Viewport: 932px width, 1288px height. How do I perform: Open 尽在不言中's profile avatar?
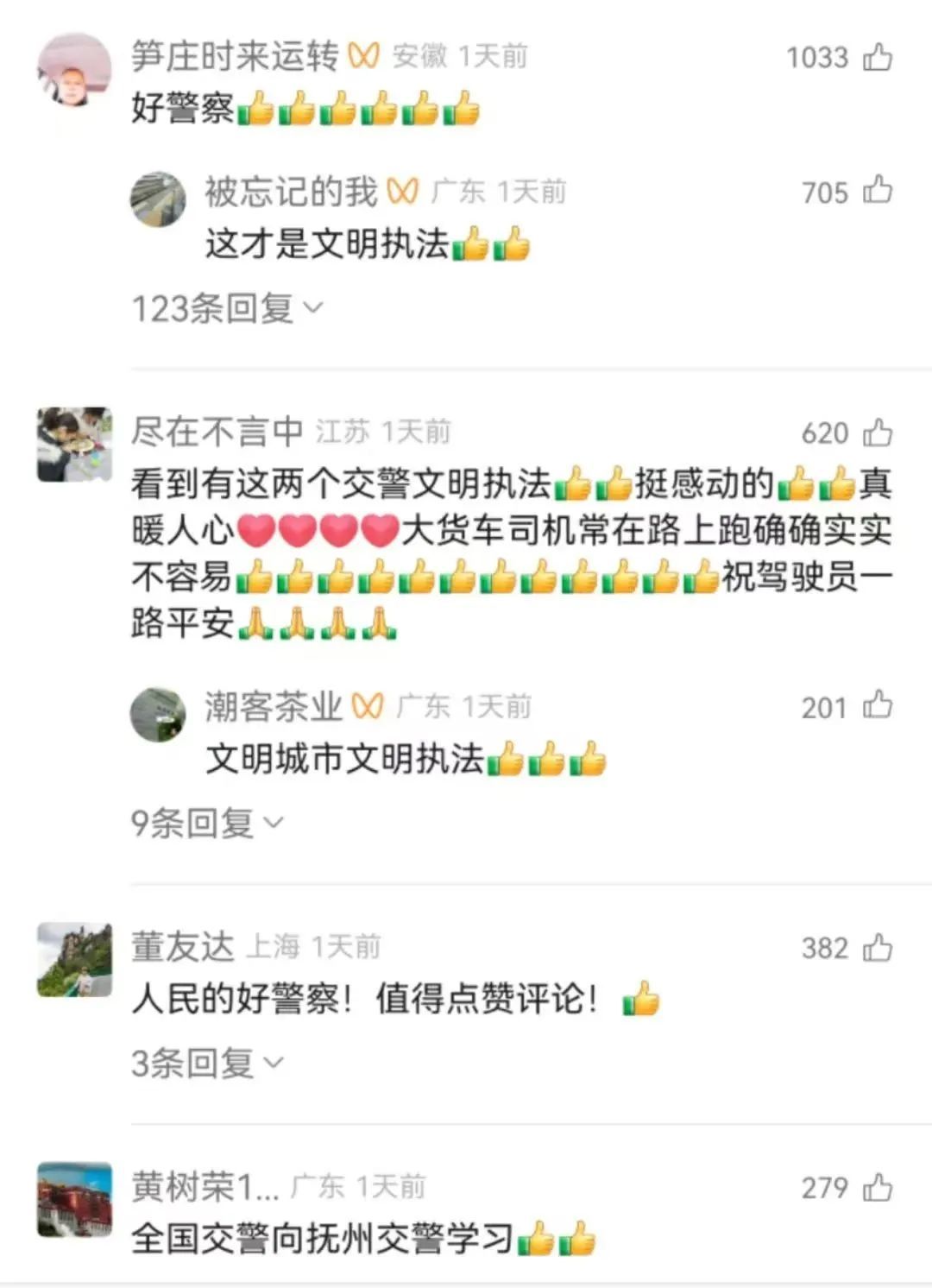75,444
